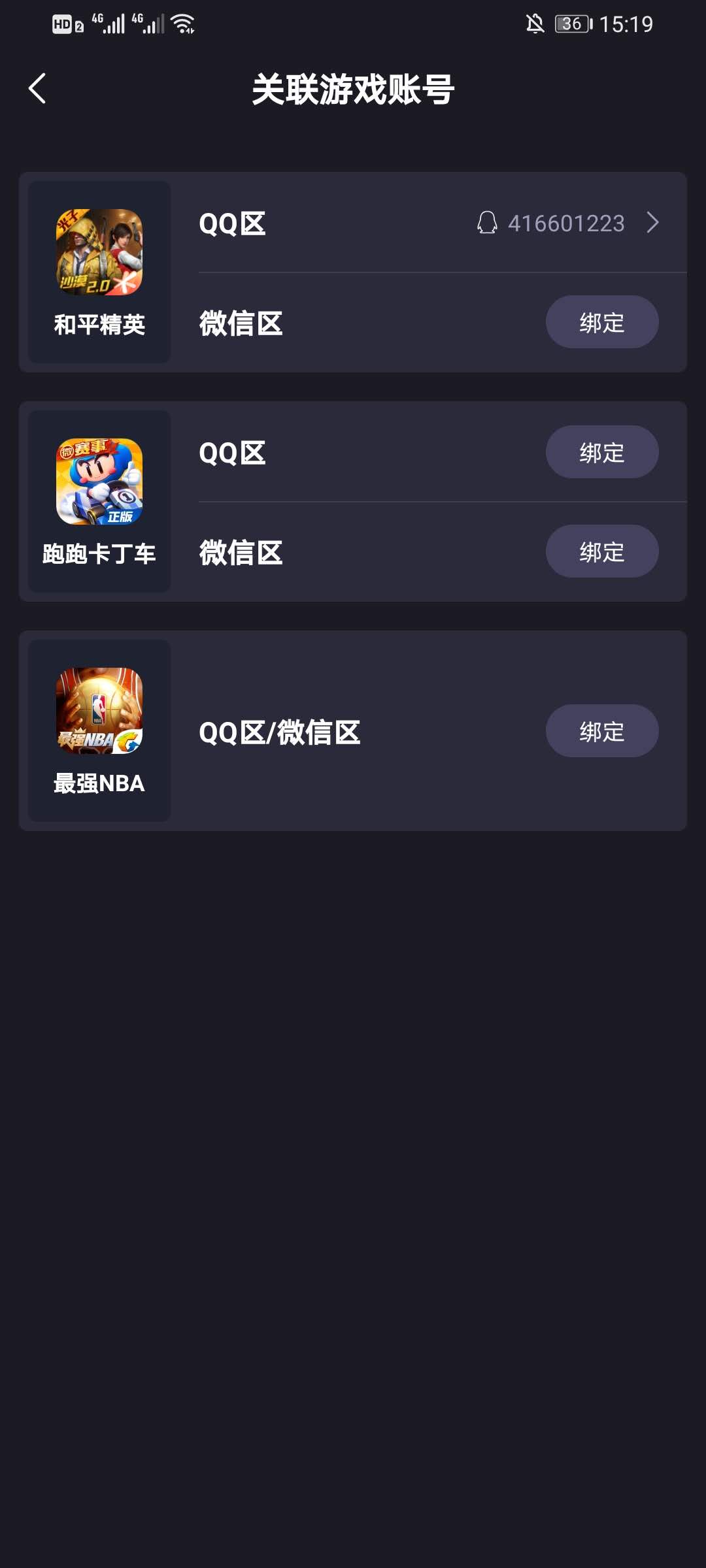Bind 跑跑卡丁车 微信区 account
Viewport: 706px width, 1568px height.
click(x=601, y=551)
